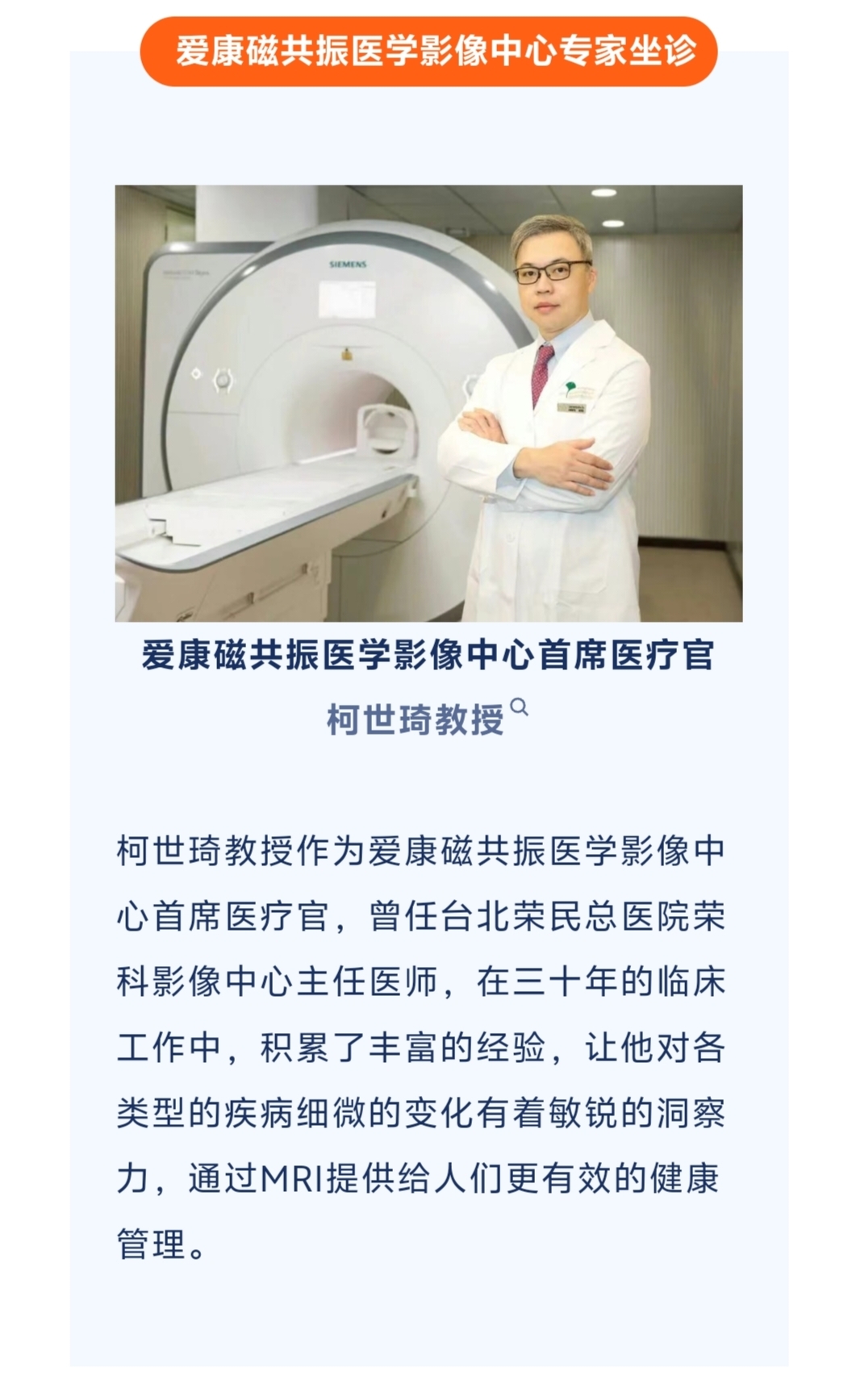Open the doctor photo beside the MRI machine
Image resolution: width=852 pixels, height=1400 pixels.
point(428,403)
